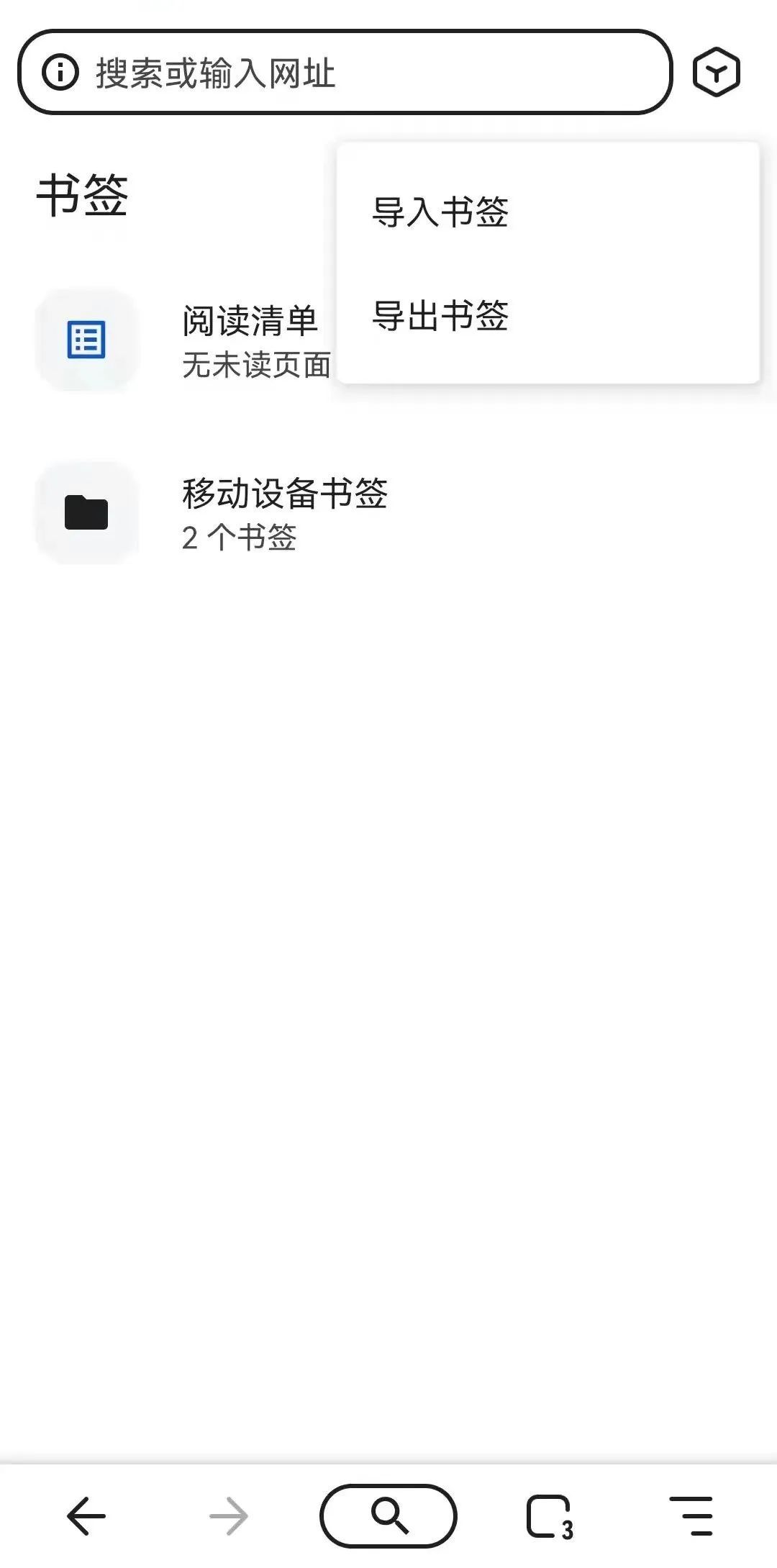
Task: Choose 导出书签 in the popup
Action: (x=440, y=316)
